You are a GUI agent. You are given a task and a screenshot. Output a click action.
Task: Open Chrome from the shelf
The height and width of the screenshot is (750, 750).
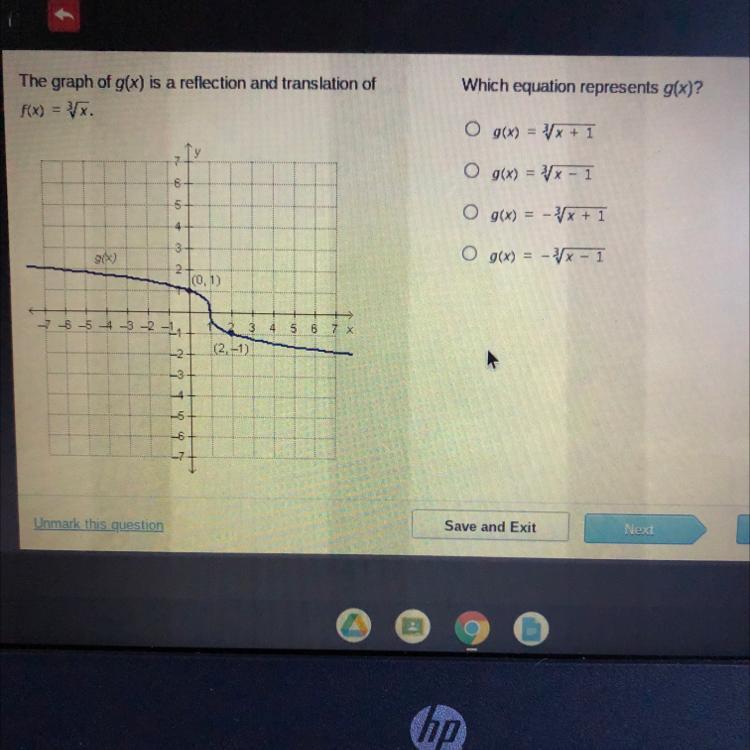click(x=473, y=627)
